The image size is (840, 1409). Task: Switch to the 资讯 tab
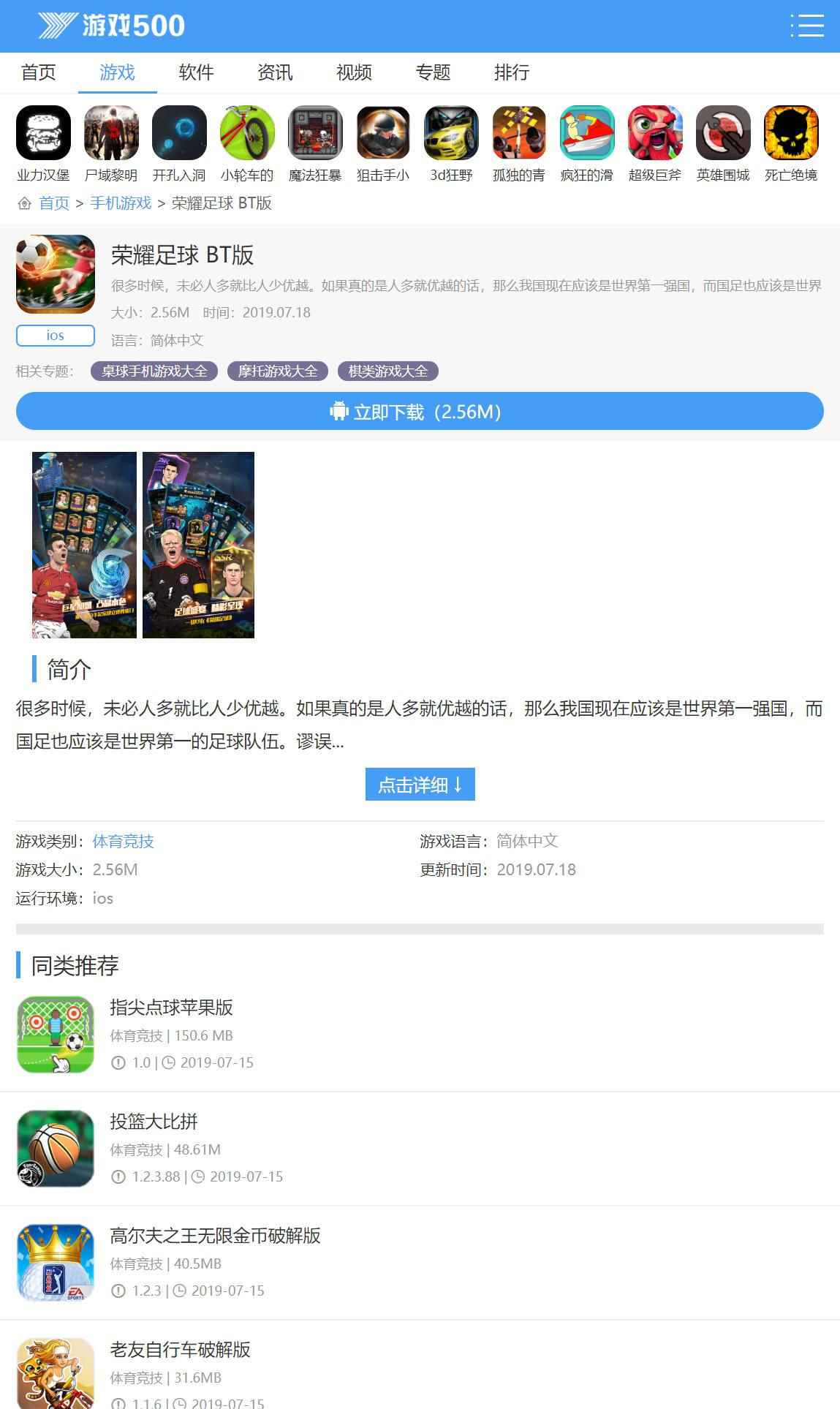click(275, 72)
